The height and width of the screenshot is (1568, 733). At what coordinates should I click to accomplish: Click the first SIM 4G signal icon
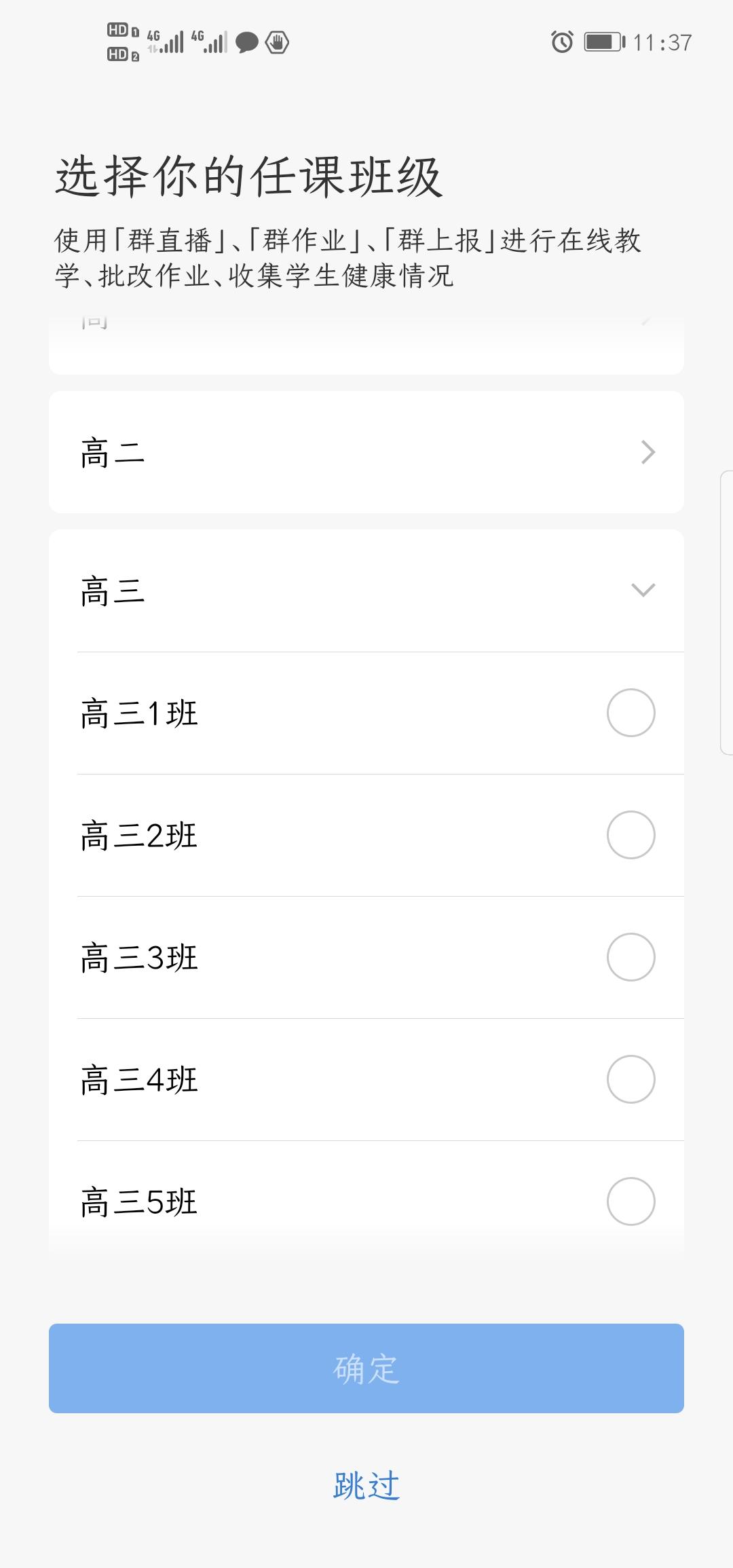tap(165, 42)
